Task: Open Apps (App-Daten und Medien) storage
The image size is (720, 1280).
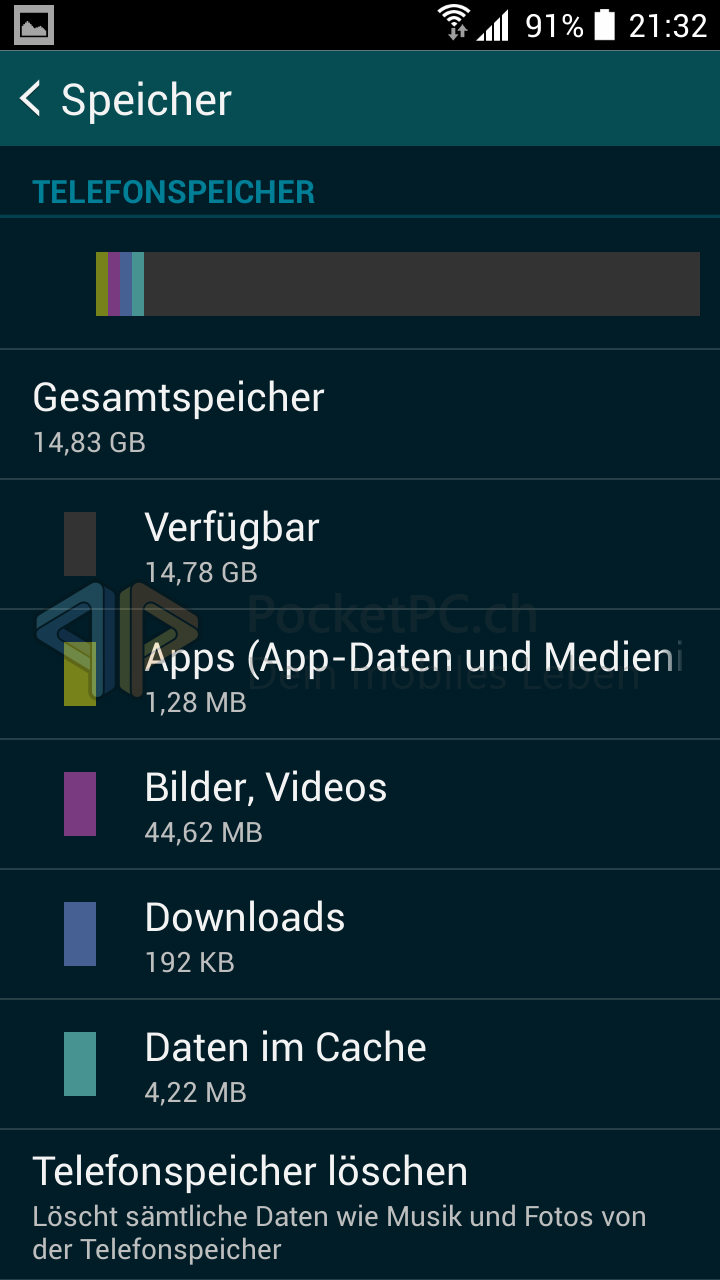Action: (x=360, y=674)
